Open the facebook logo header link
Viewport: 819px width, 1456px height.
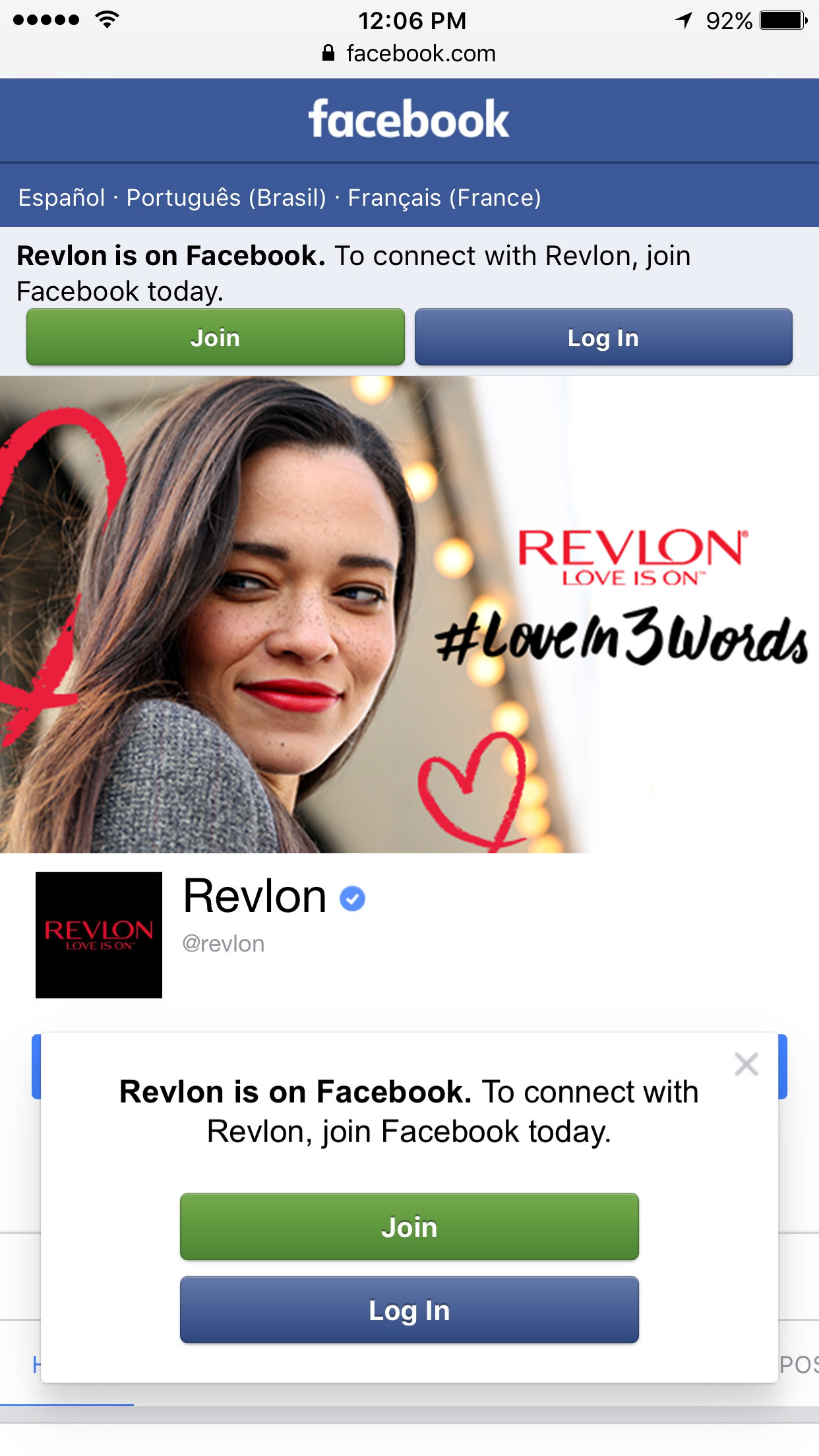pyautogui.click(x=409, y=120)
